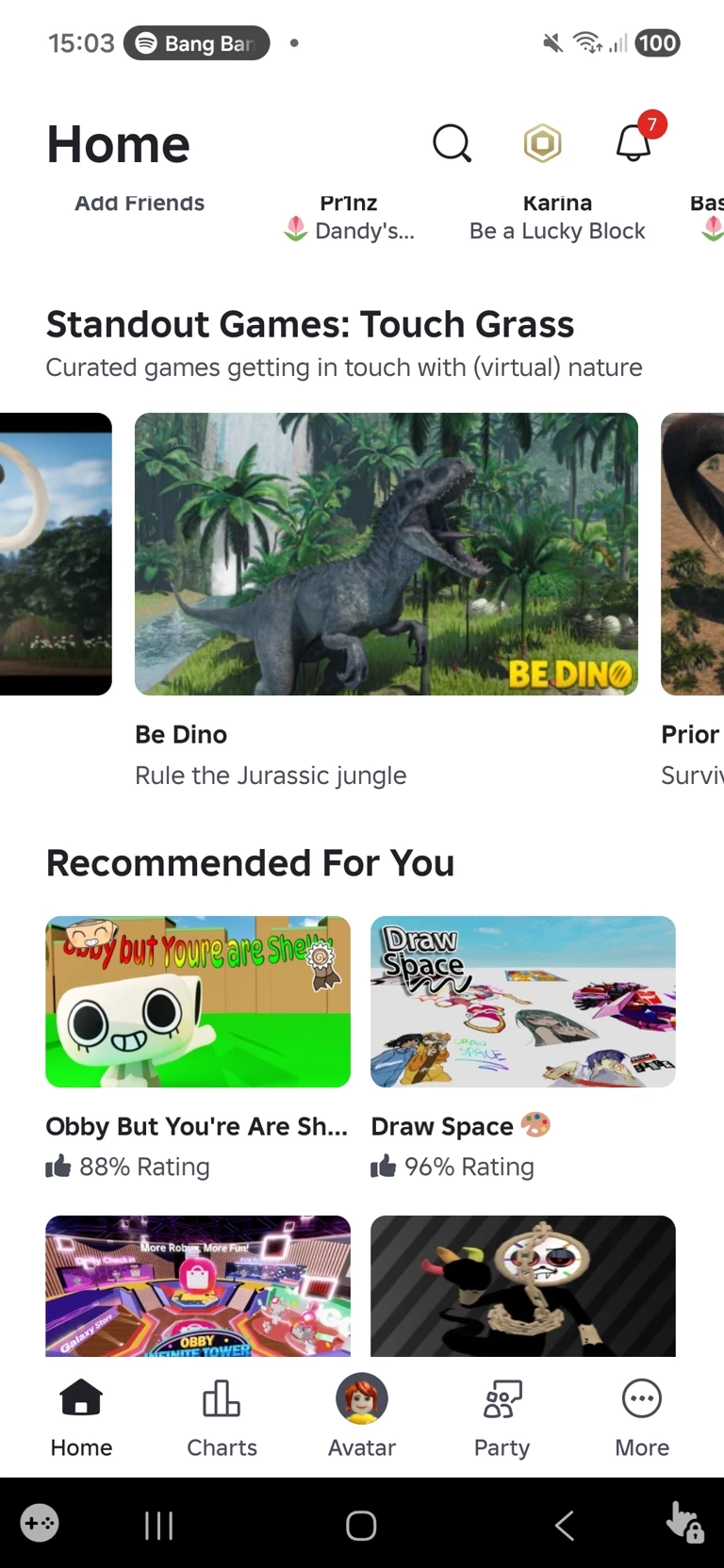Open recent apps from navigation bar
The image size is (724, 1568).
(x=159, y=1525)
